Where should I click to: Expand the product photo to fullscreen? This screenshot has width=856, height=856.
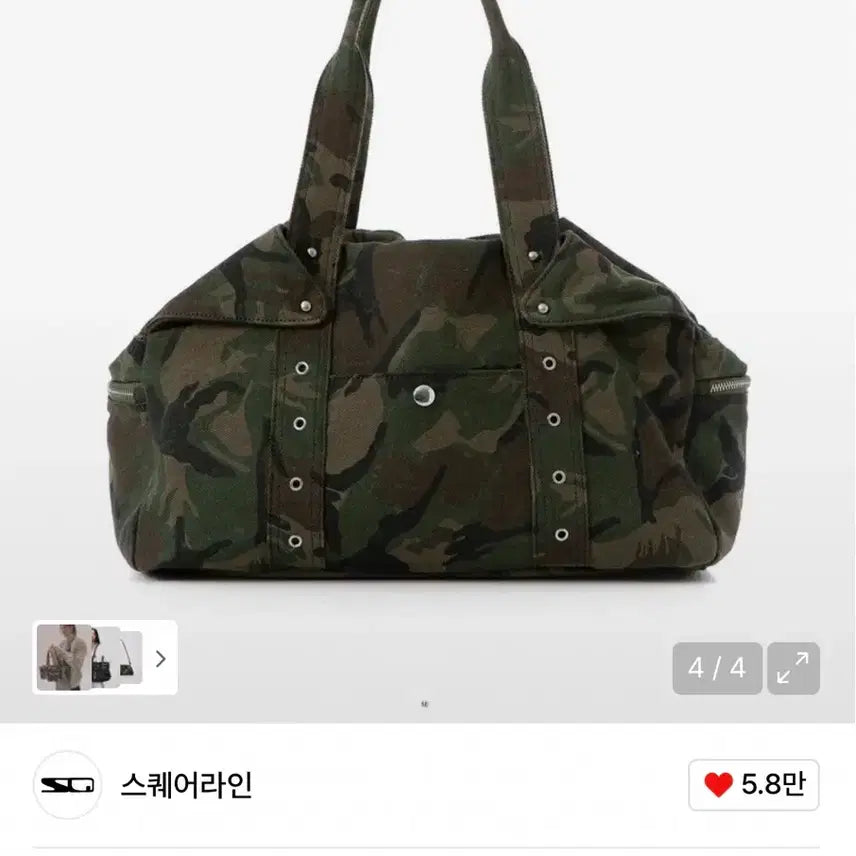click(x=793, y=668)
